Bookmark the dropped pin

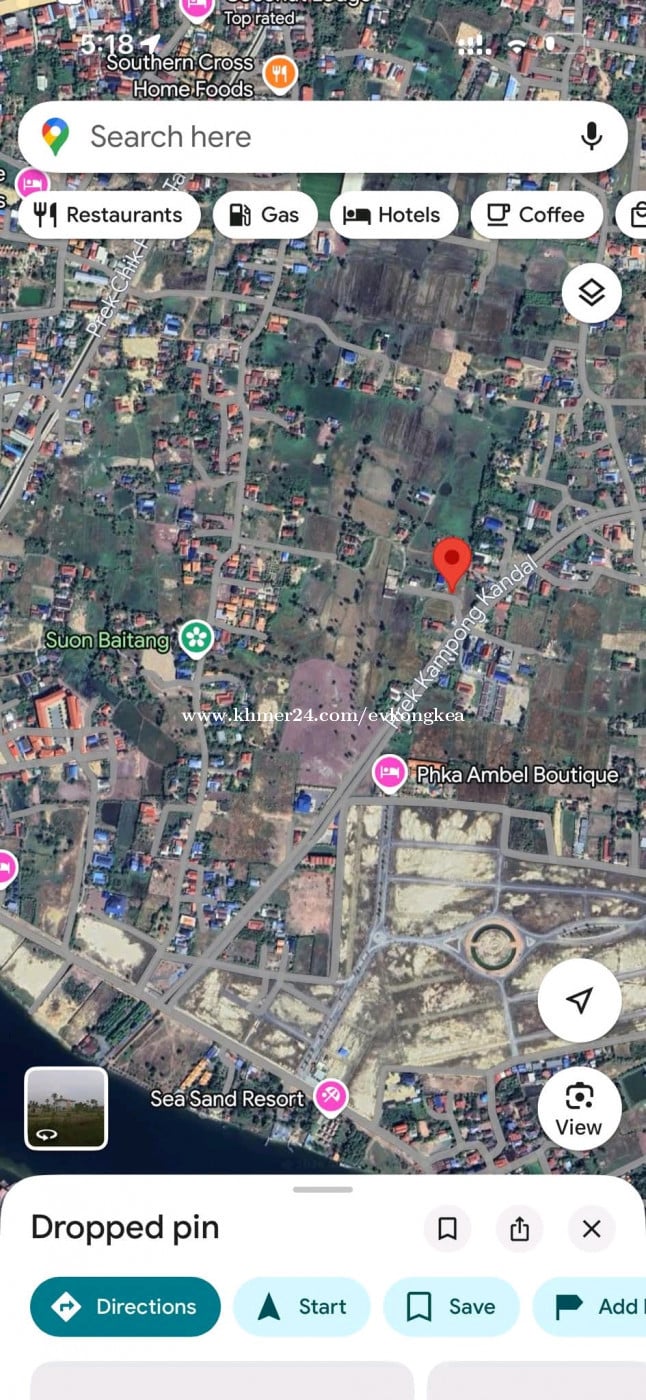[x=448, y=1228]
